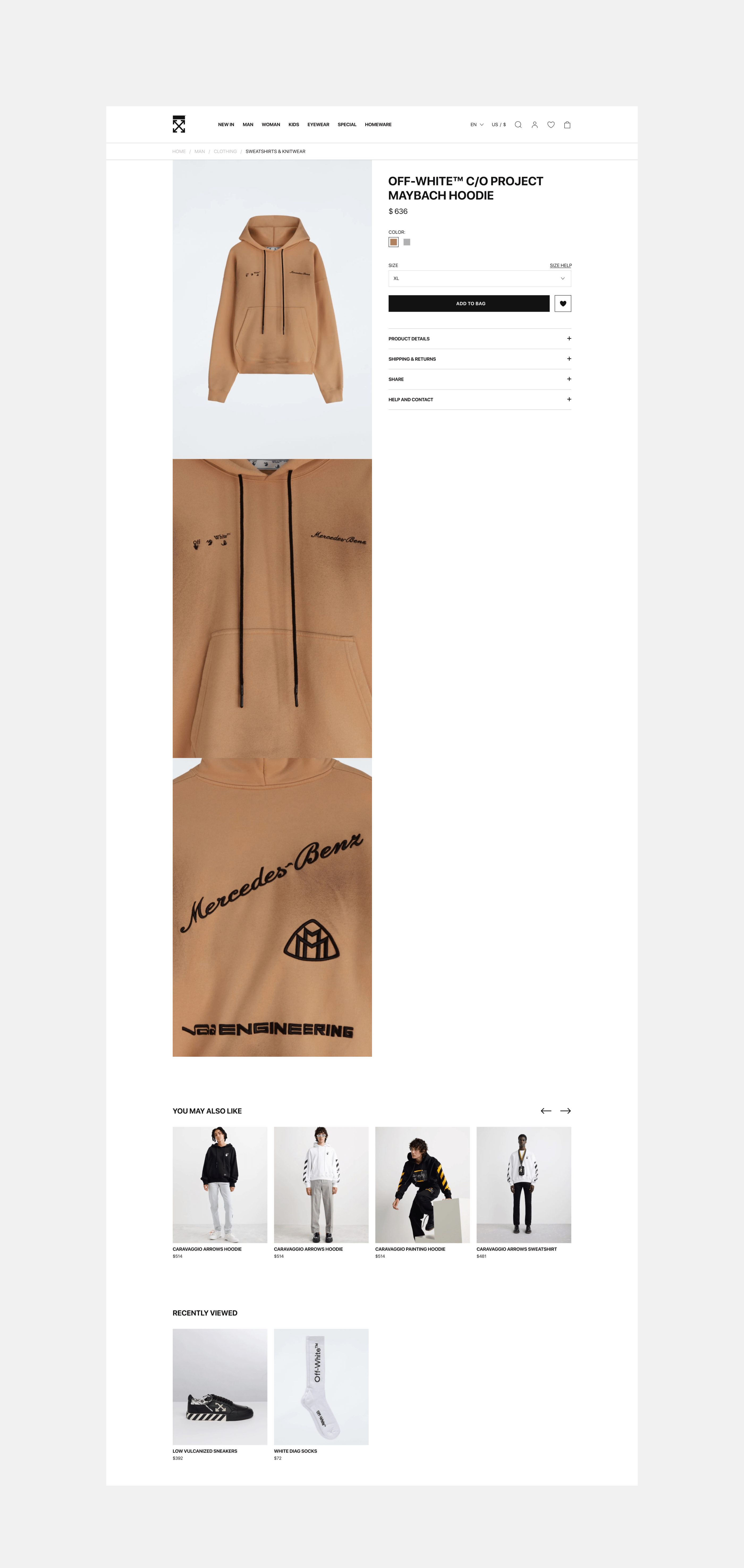The width and height of the screenshot is (744, 1568).
Task: Open the SIZE HELP link
Action: [560, 265]
